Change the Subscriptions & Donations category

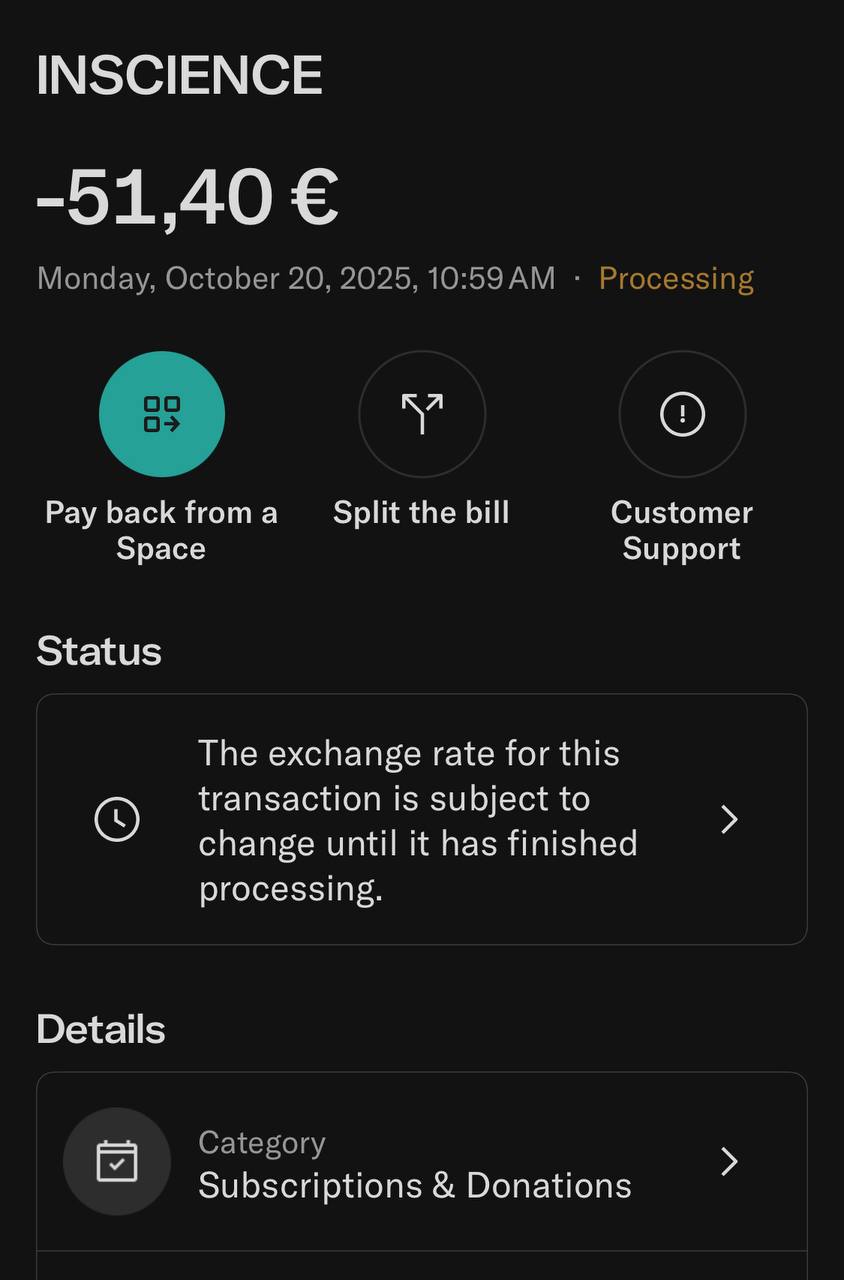[421, 1163]
